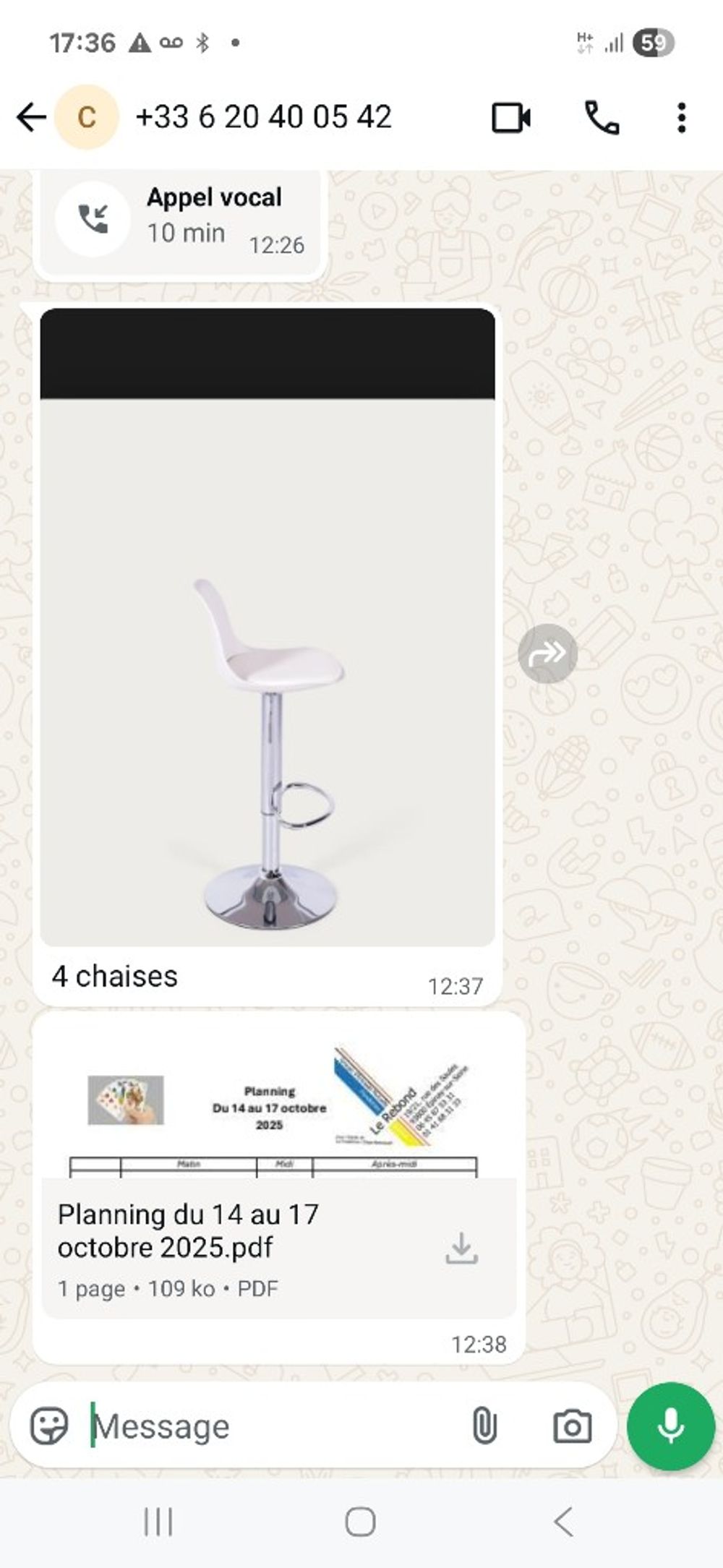Record a voice message

(x=670, y=1426)
